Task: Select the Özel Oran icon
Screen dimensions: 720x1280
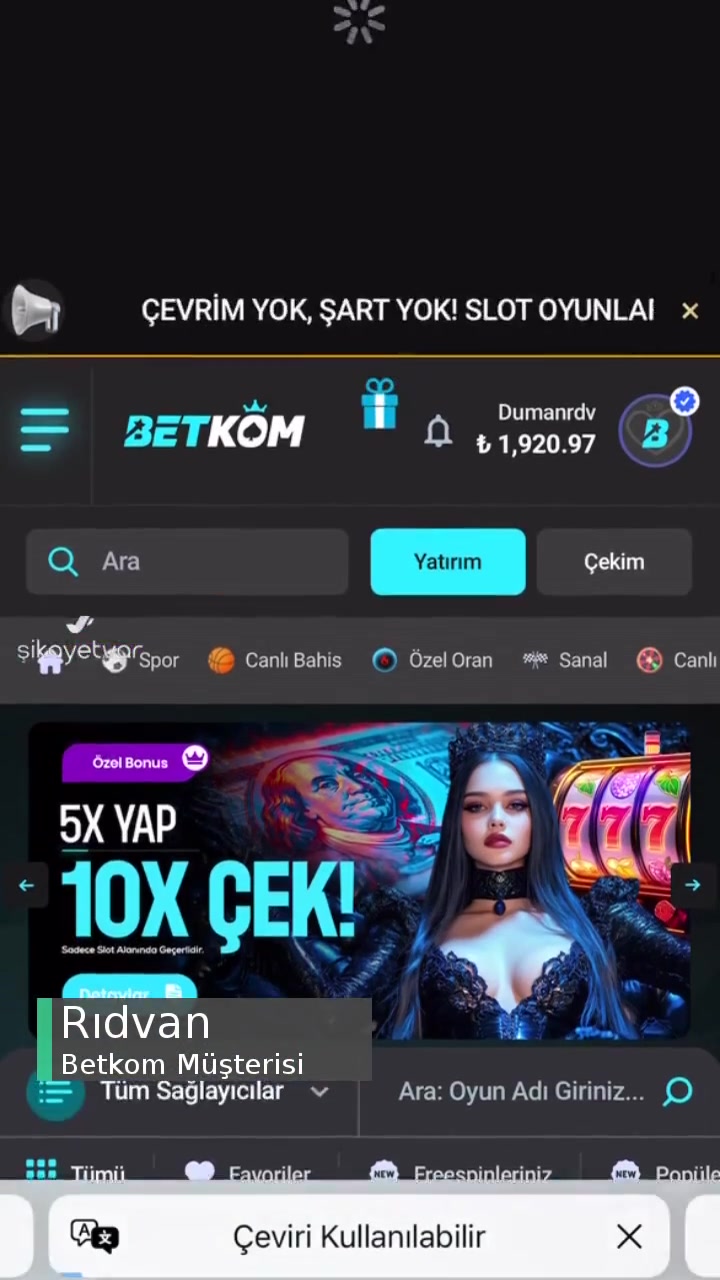Action: (x=385, y=660)
